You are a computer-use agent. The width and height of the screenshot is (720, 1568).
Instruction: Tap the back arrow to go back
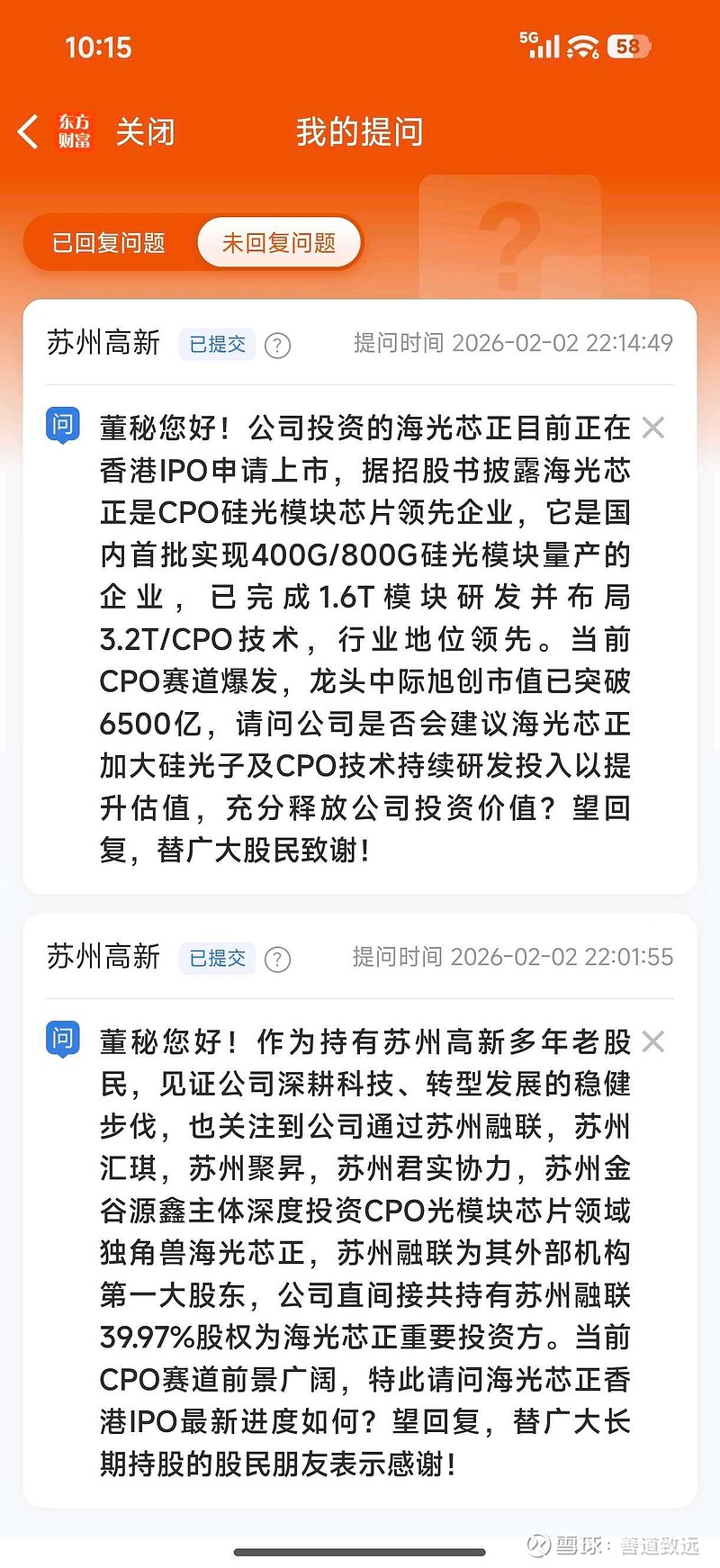coord(26,130)
